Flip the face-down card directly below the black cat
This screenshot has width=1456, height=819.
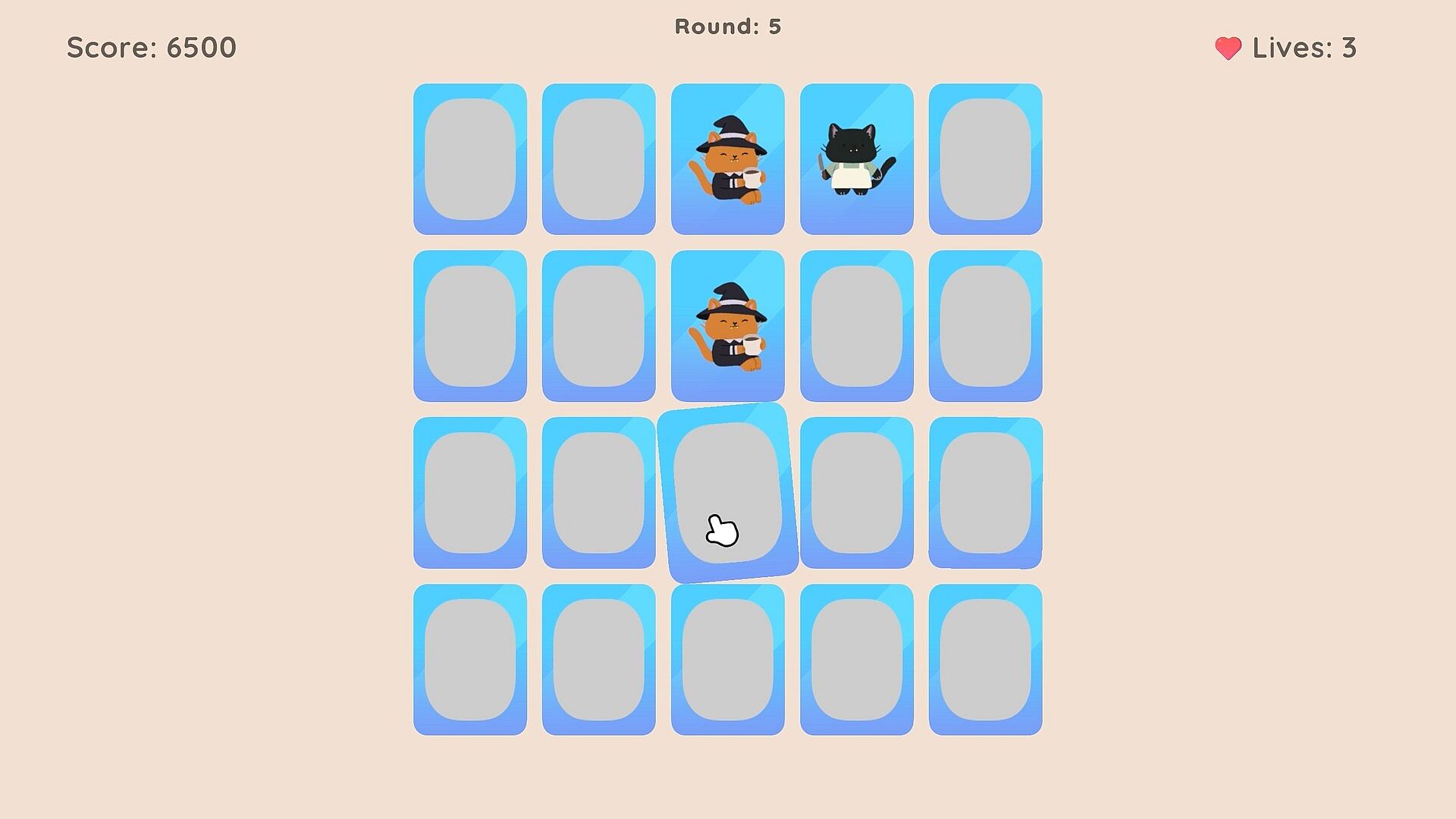click(856, 326)
